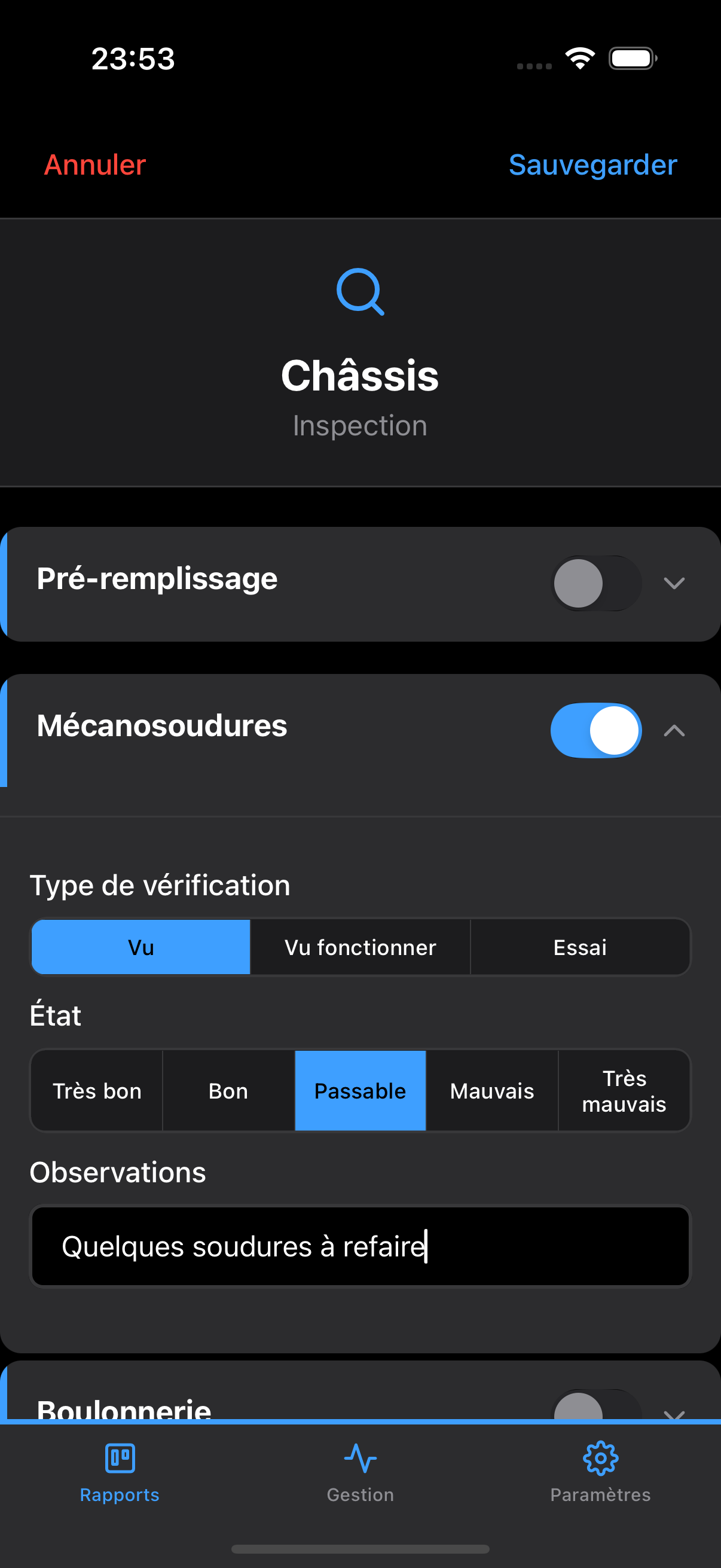Set état to Bon

point(228,1091)
